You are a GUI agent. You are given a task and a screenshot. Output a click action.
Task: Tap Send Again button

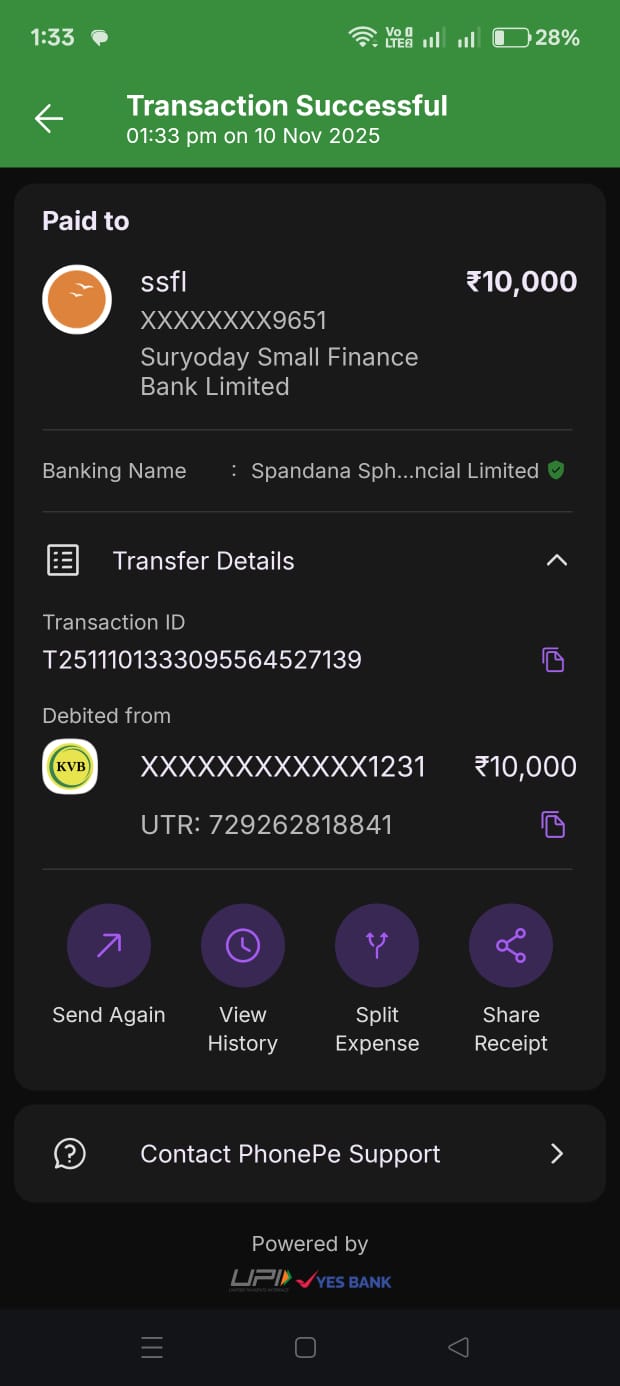(109, 946)
